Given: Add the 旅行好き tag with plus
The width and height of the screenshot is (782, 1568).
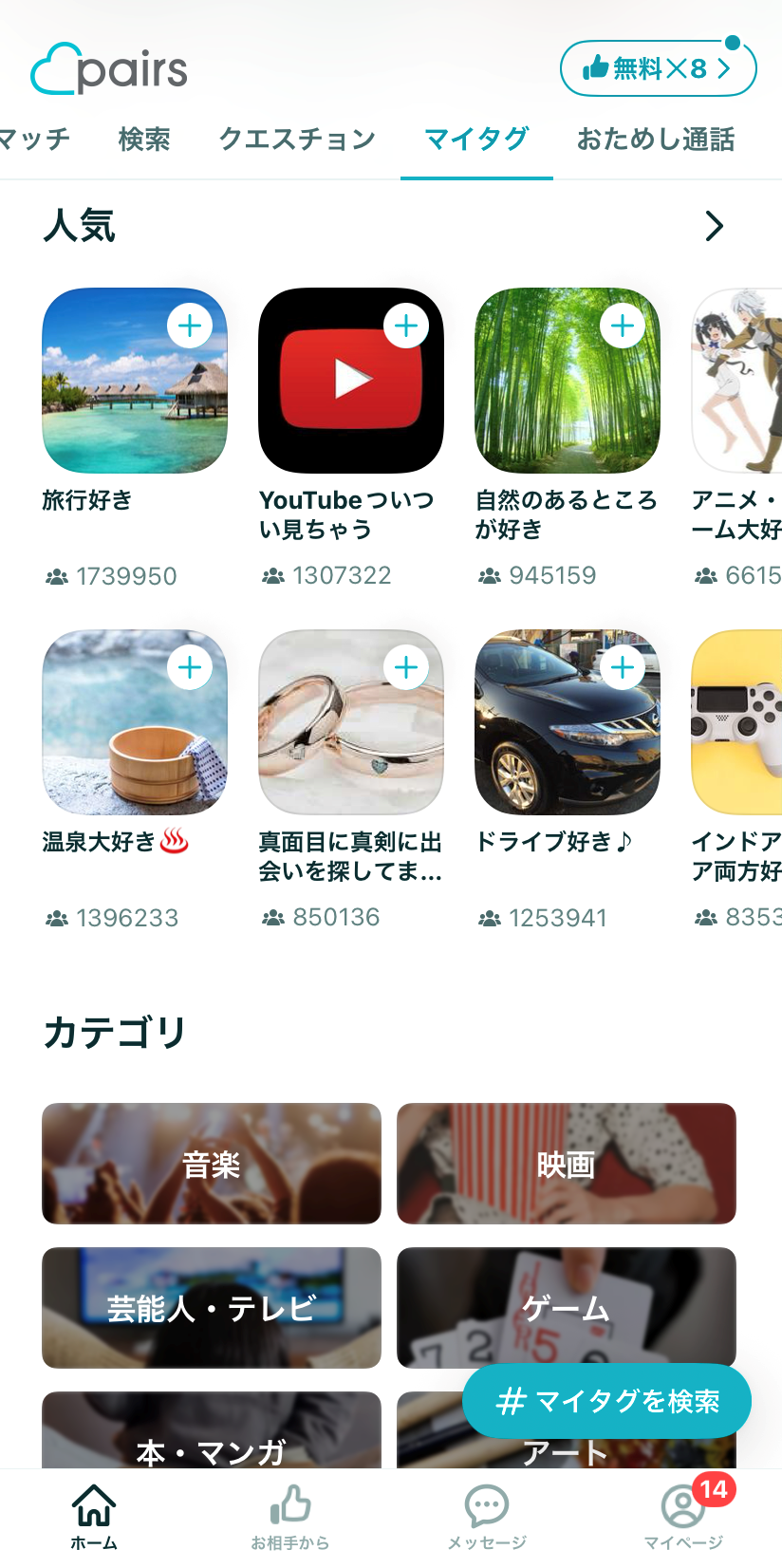Looking at the screenshot, I should click(190, 326).
